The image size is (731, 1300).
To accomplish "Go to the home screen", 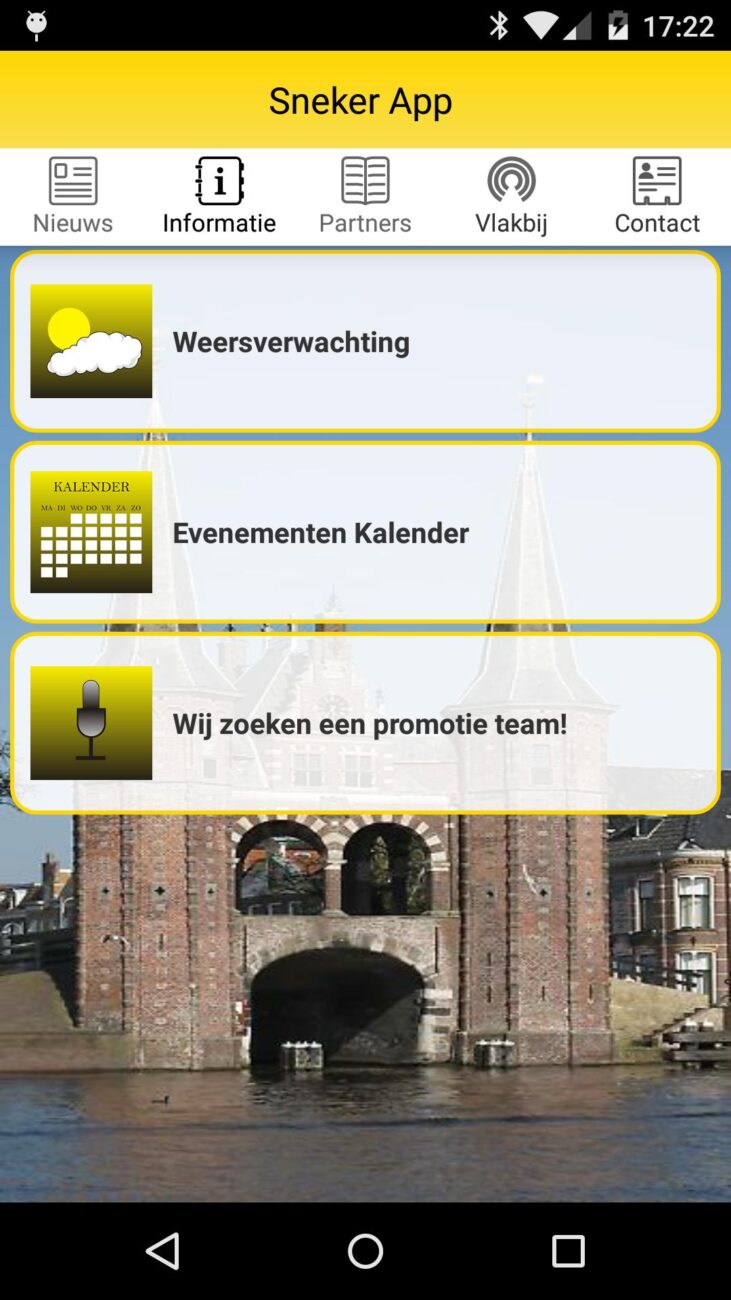I will pyautogui.click(x=365, y=1251).
